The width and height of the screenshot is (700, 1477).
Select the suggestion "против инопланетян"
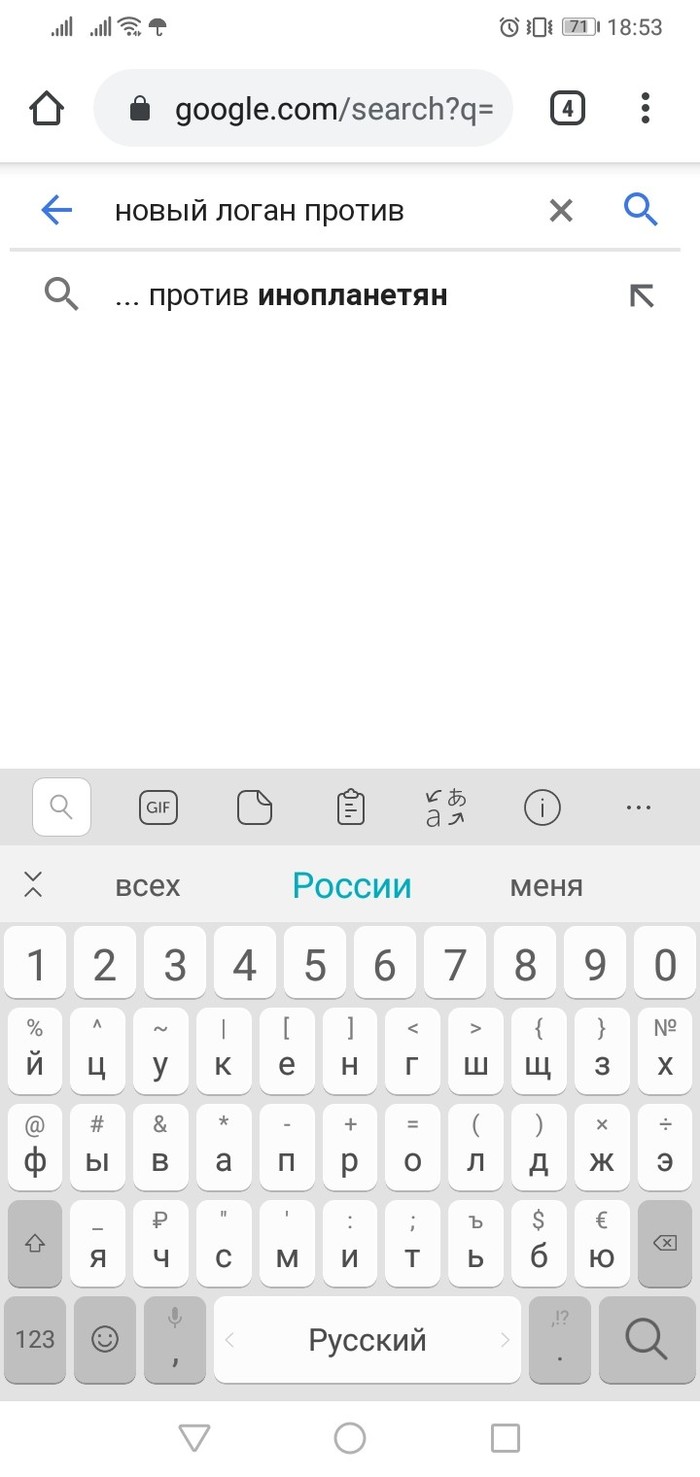300,296
